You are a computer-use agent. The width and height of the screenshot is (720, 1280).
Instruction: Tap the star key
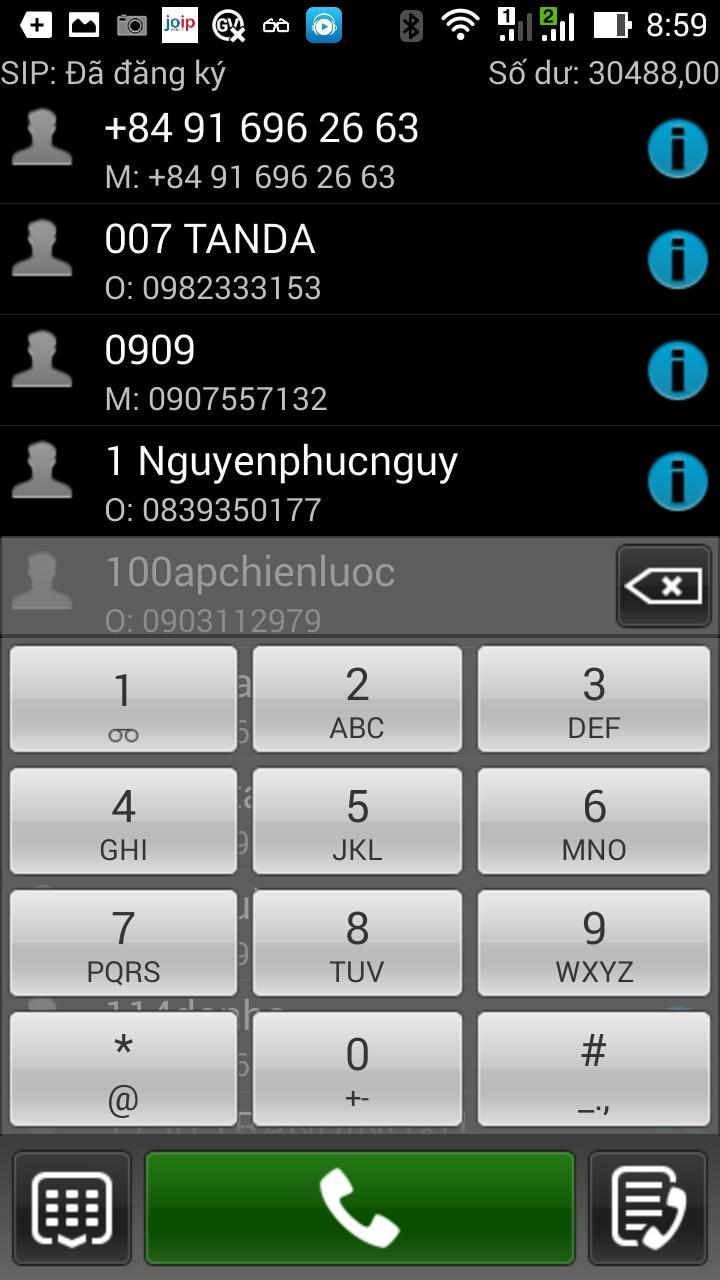[123, 1068]
